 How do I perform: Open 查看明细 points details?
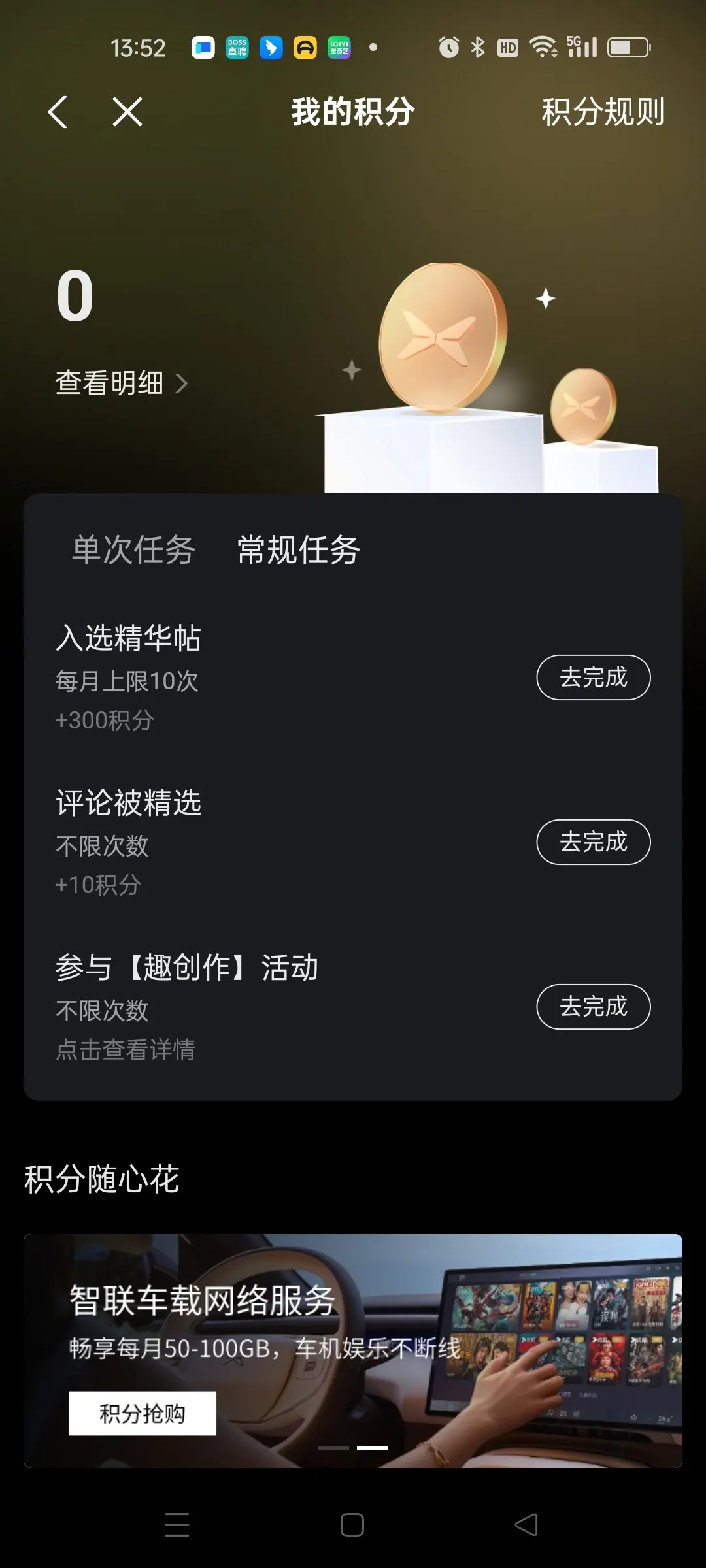(122, 383)
